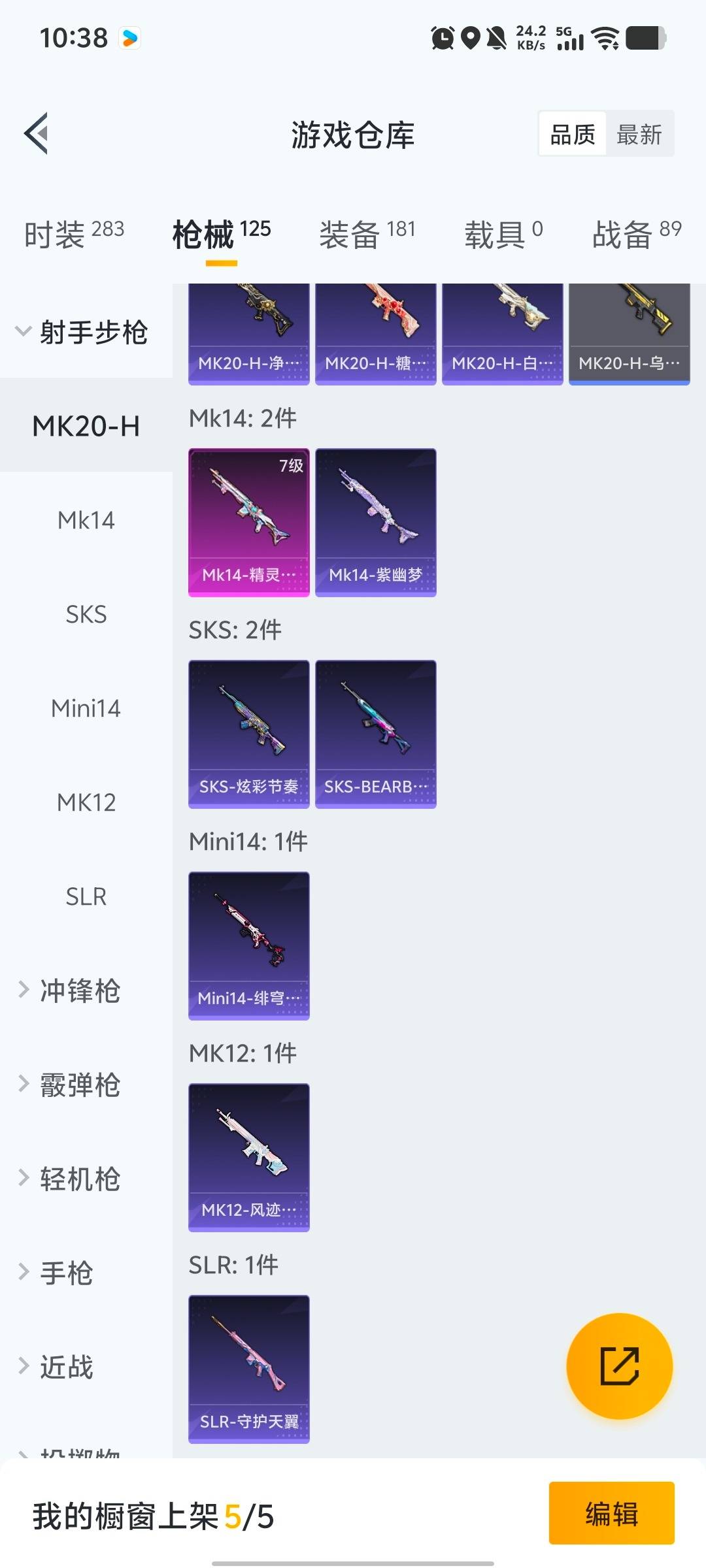
Task: Open the Mk14-精灵 weapon card
Action: (248, 519)
